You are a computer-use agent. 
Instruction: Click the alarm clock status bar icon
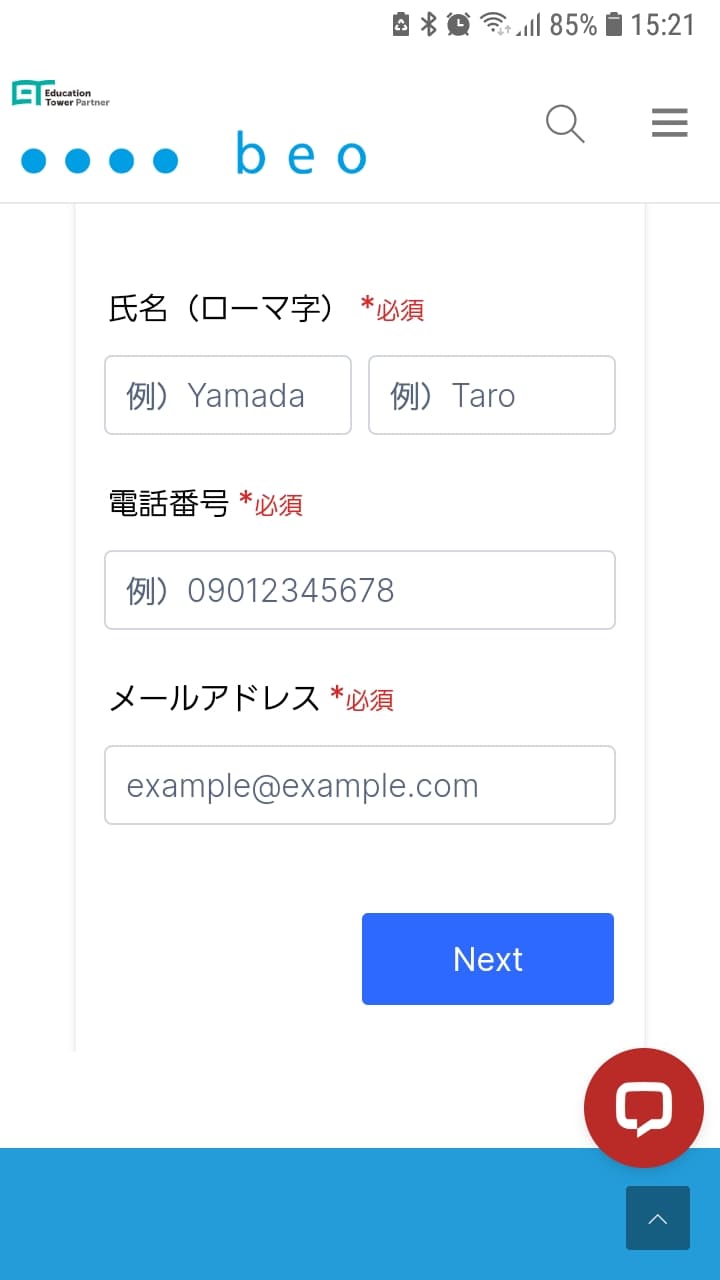(x=457, y=24)
